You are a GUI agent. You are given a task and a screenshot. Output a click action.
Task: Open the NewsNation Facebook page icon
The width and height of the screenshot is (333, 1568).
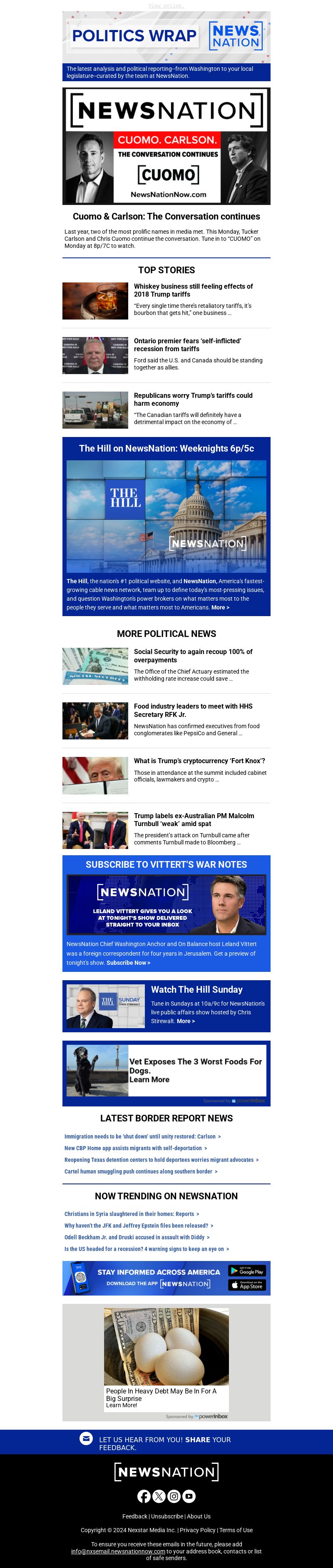tap(144, 1496)
